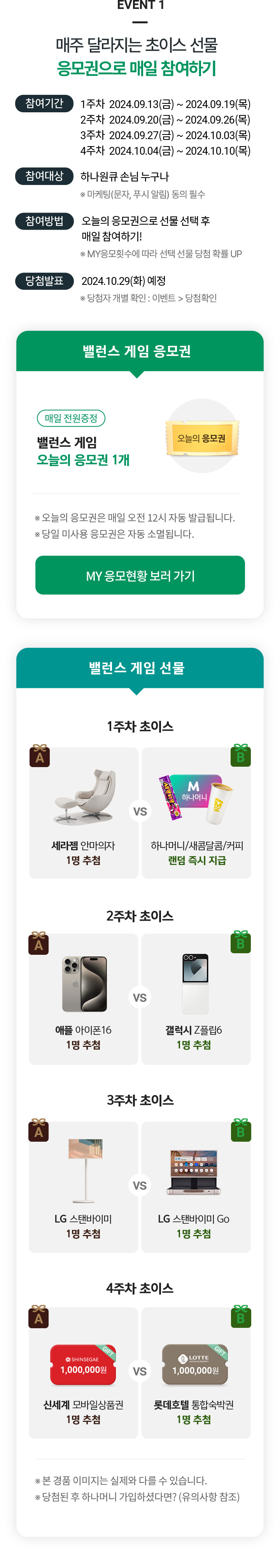Choose 신세계 모바일상품권 gift card

tap(83, 1373)
